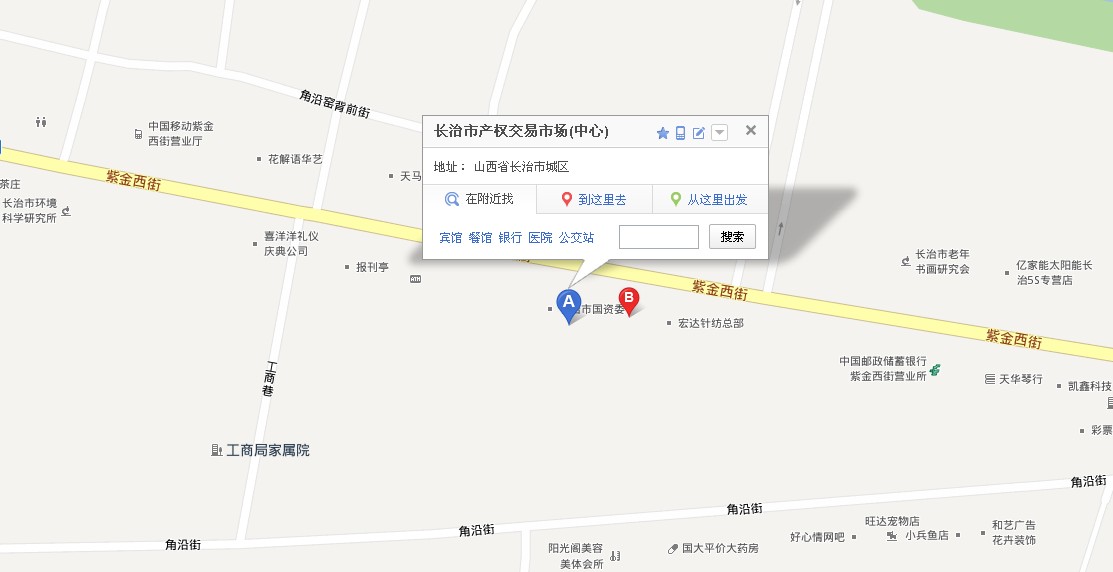Image resolution: width=1113 pixels, height=572 pixels.
Task: Open the 从这里出发 tab
Action: point(709,199)
